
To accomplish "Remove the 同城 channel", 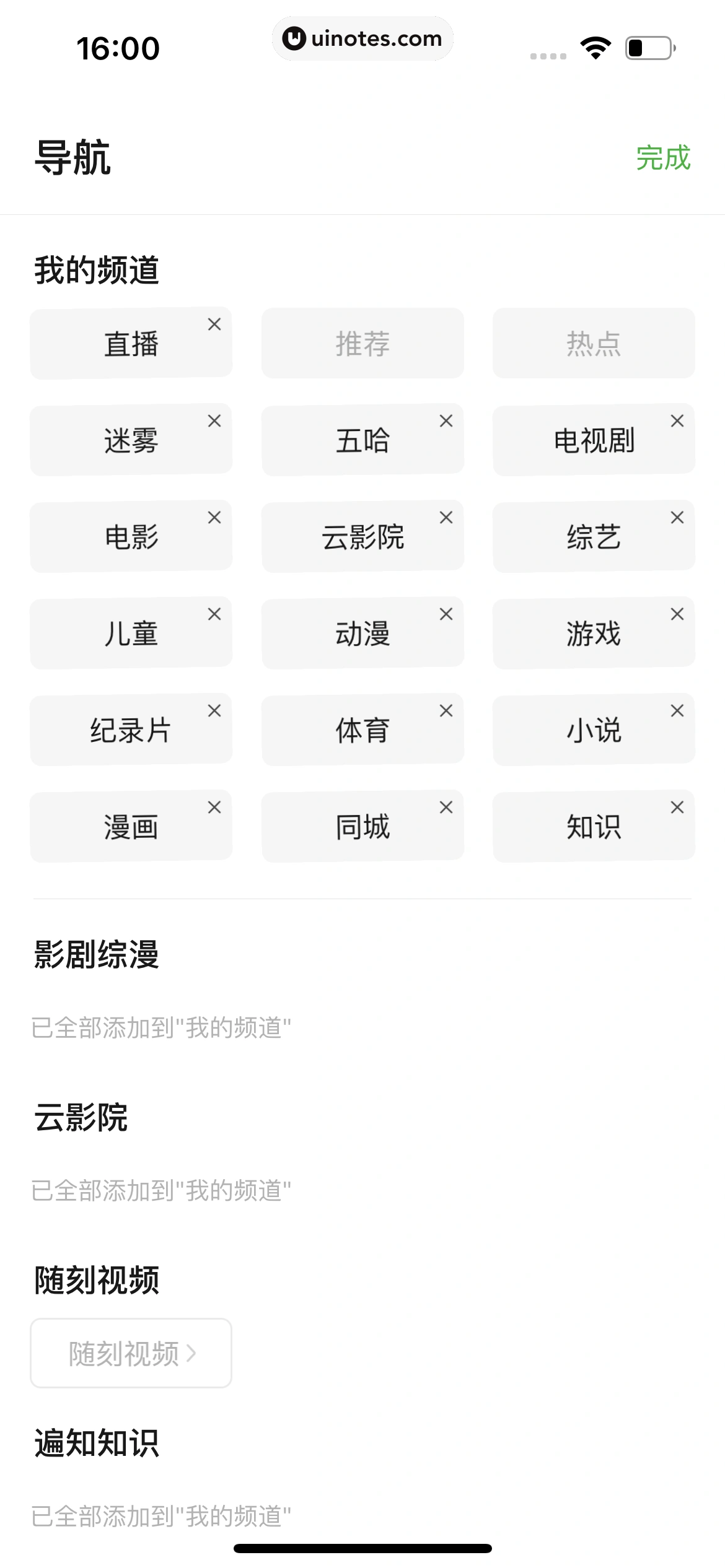I will point(447,808).
